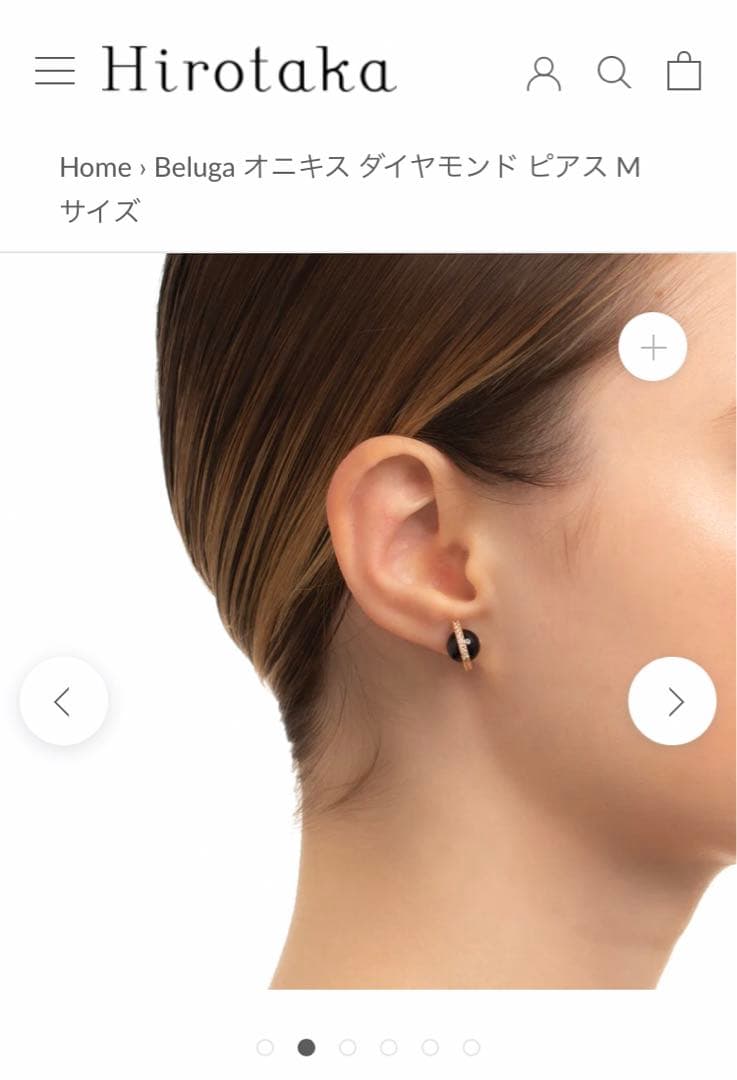Image resolution: width=737 pixels, height=1080 pixels.
Task: Jump to the last image dot
Action: [471, 1047]
